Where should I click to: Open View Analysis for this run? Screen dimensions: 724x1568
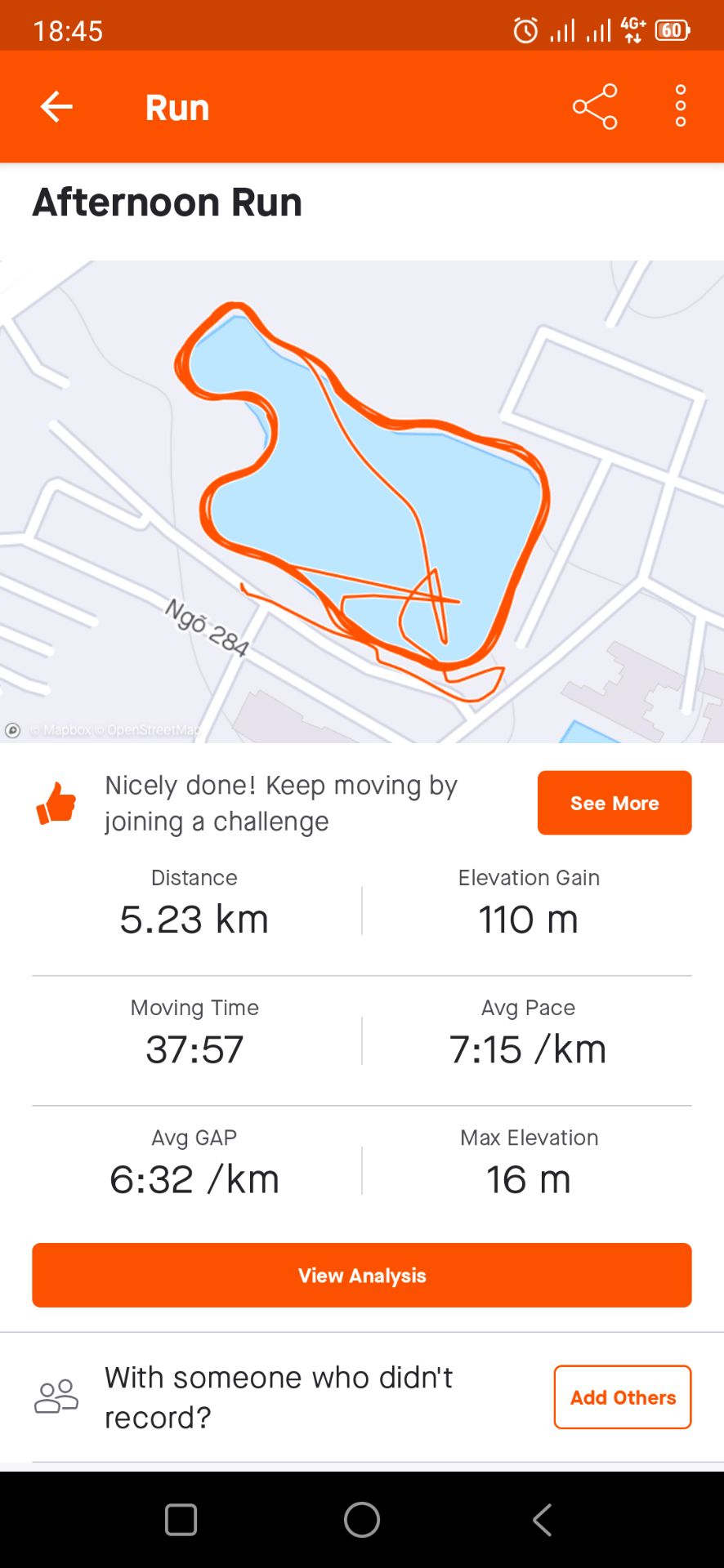coord(362,1275)
